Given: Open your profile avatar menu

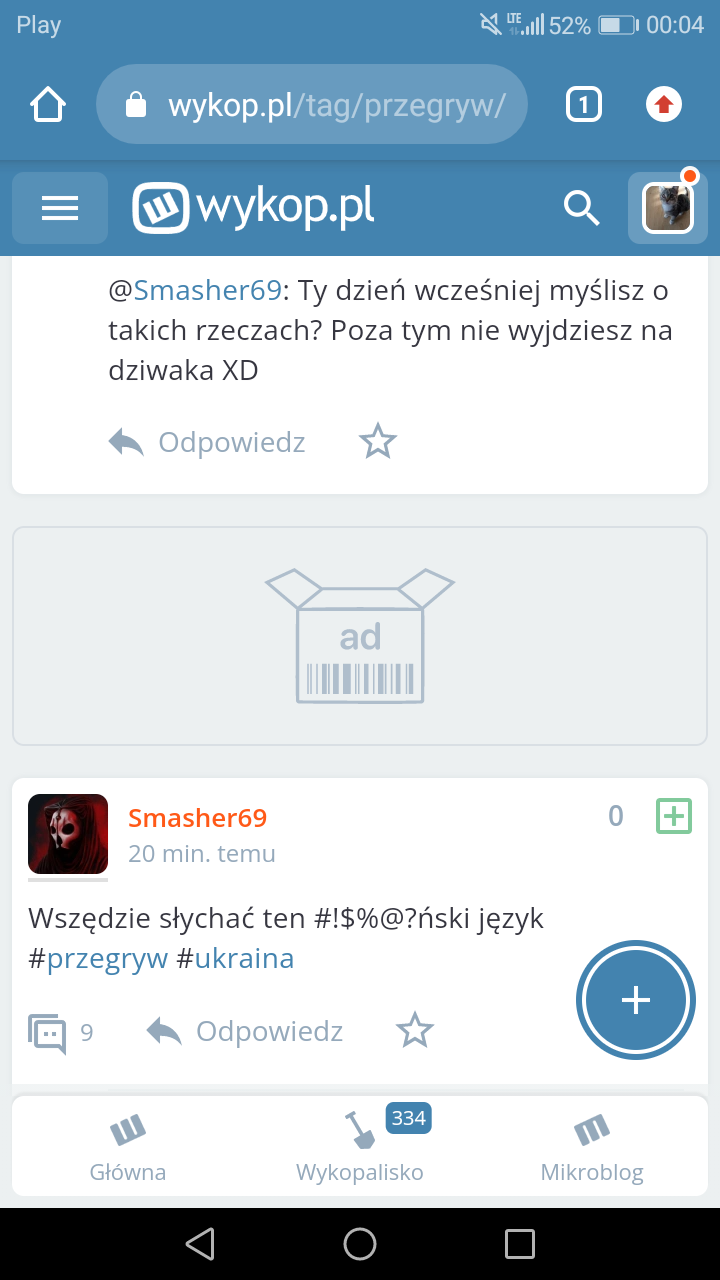Looking at the screenshot, I should (667, 208).
